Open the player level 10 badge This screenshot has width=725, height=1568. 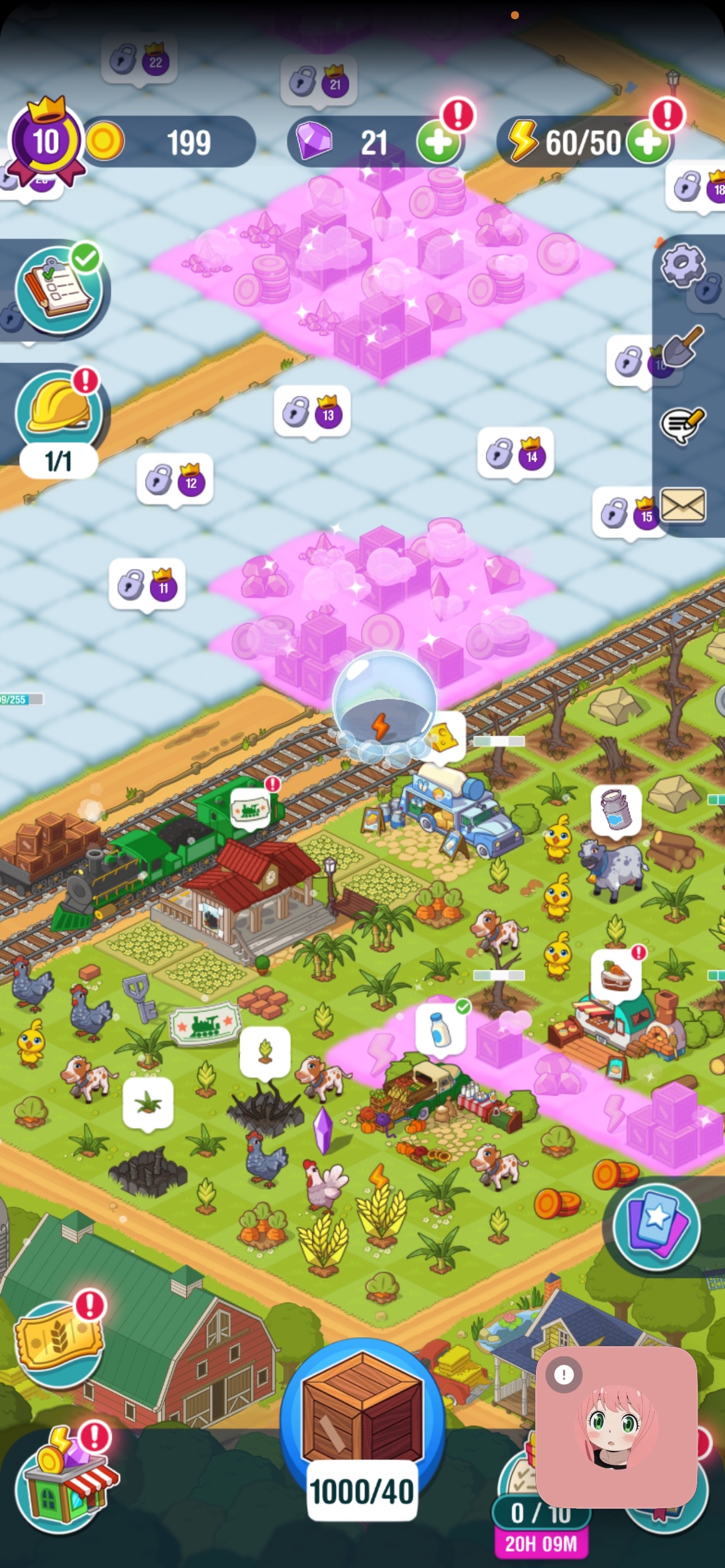click(x=46, y=142)
